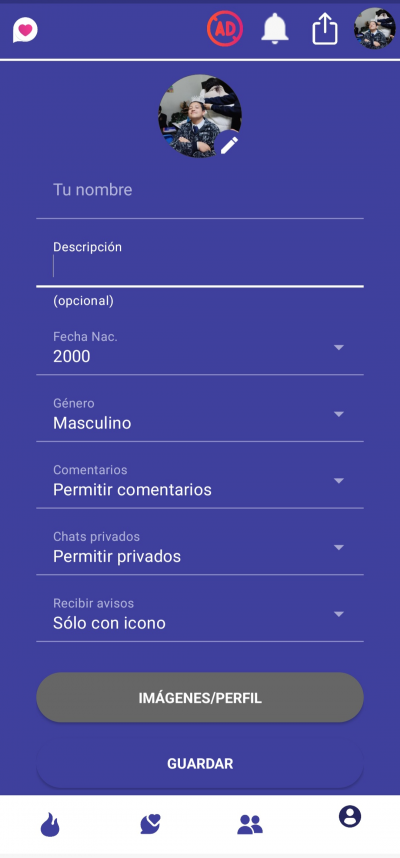Image resolution: width=400 pixels, height=858 pixels.
Task: Edit profile photo with pencil icon
Action: pyautogui.click(x=229, y=145)
